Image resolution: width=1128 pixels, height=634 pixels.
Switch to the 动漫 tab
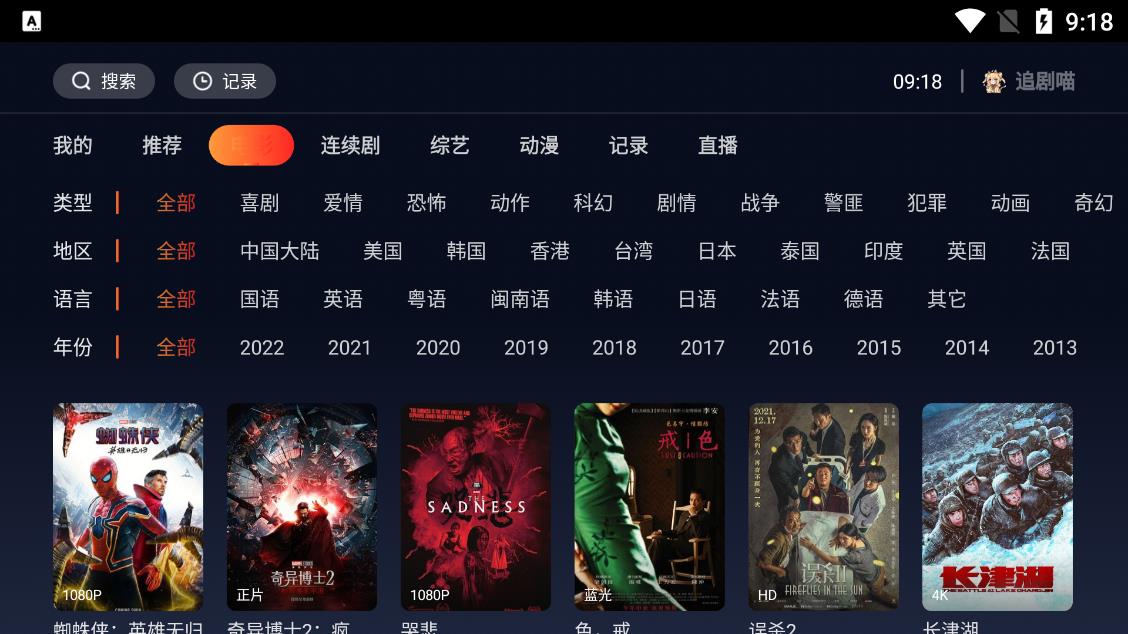pos(539,145)
